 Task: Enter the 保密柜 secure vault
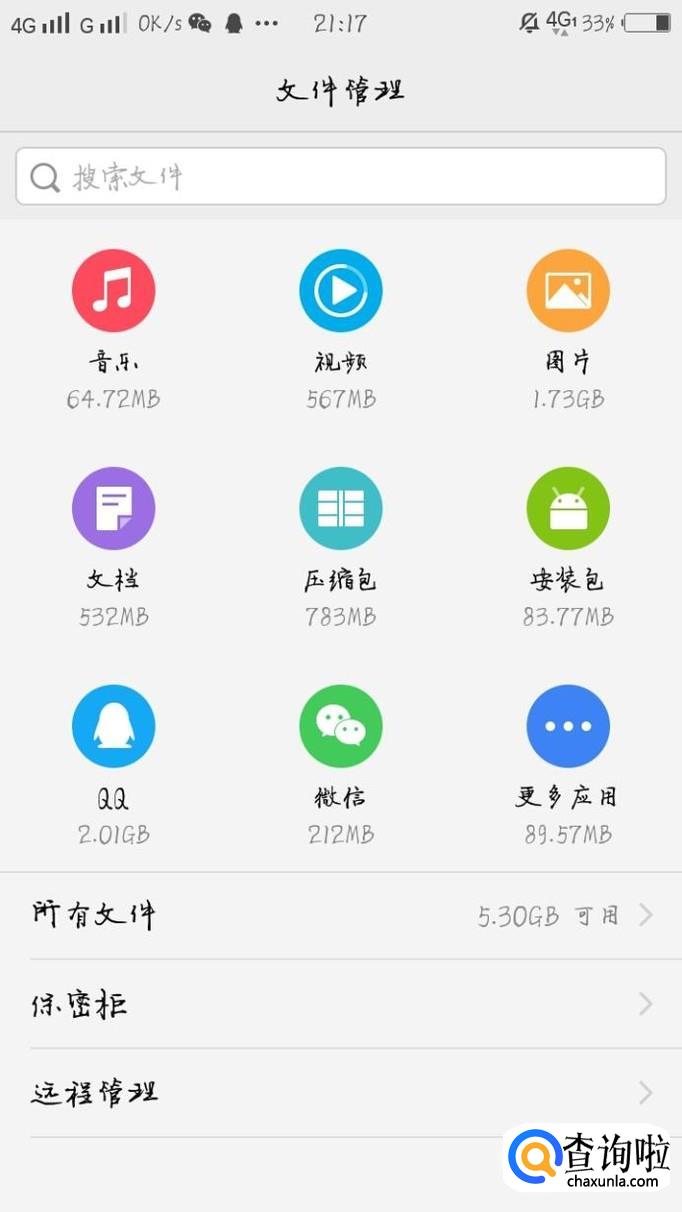click(x=340, y=1004)
